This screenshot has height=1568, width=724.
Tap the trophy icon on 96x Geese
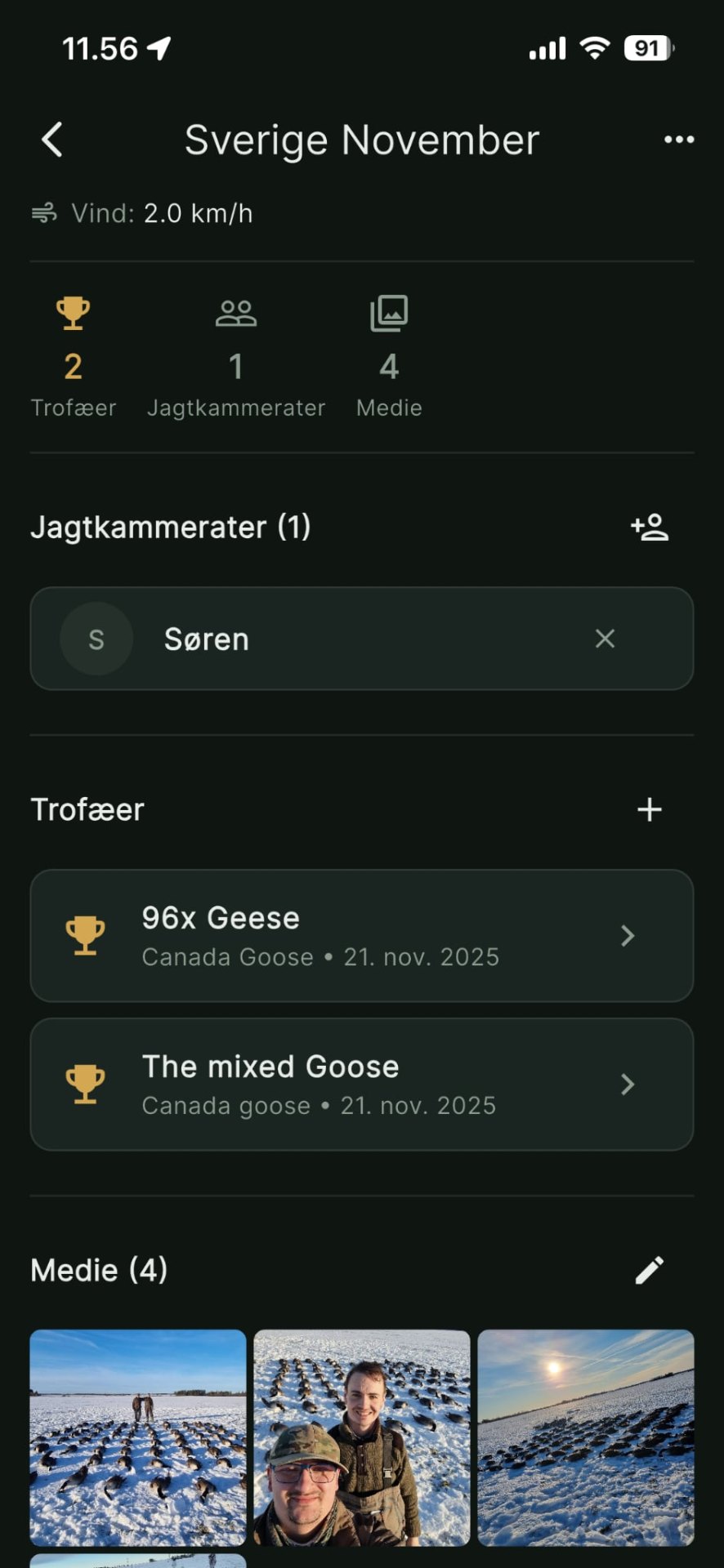[x=85, y=935]
